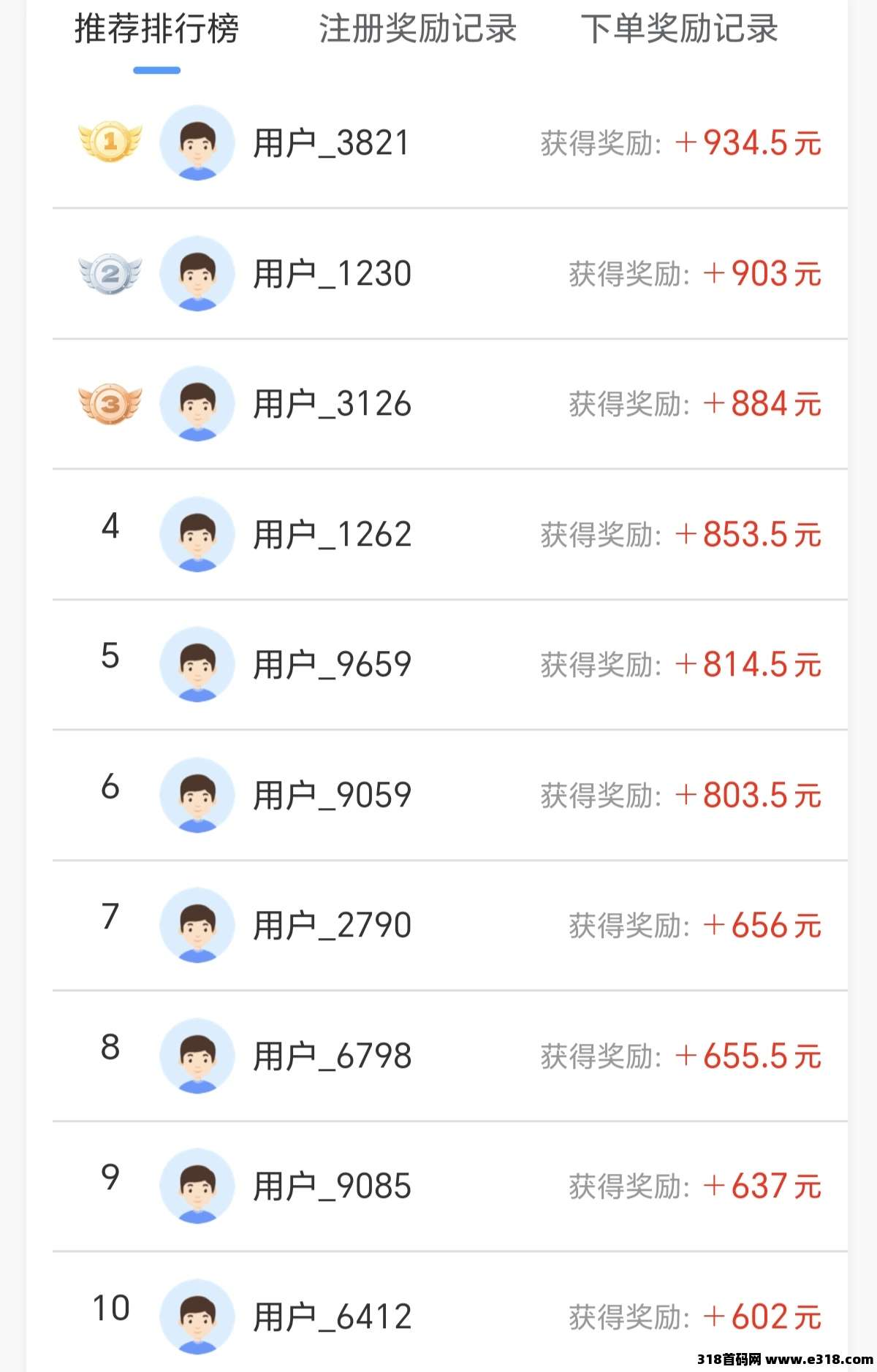877x1372 pixels.
Task: Switch to the 注册奖励记录 tab
Action: [x=417, y=29]
